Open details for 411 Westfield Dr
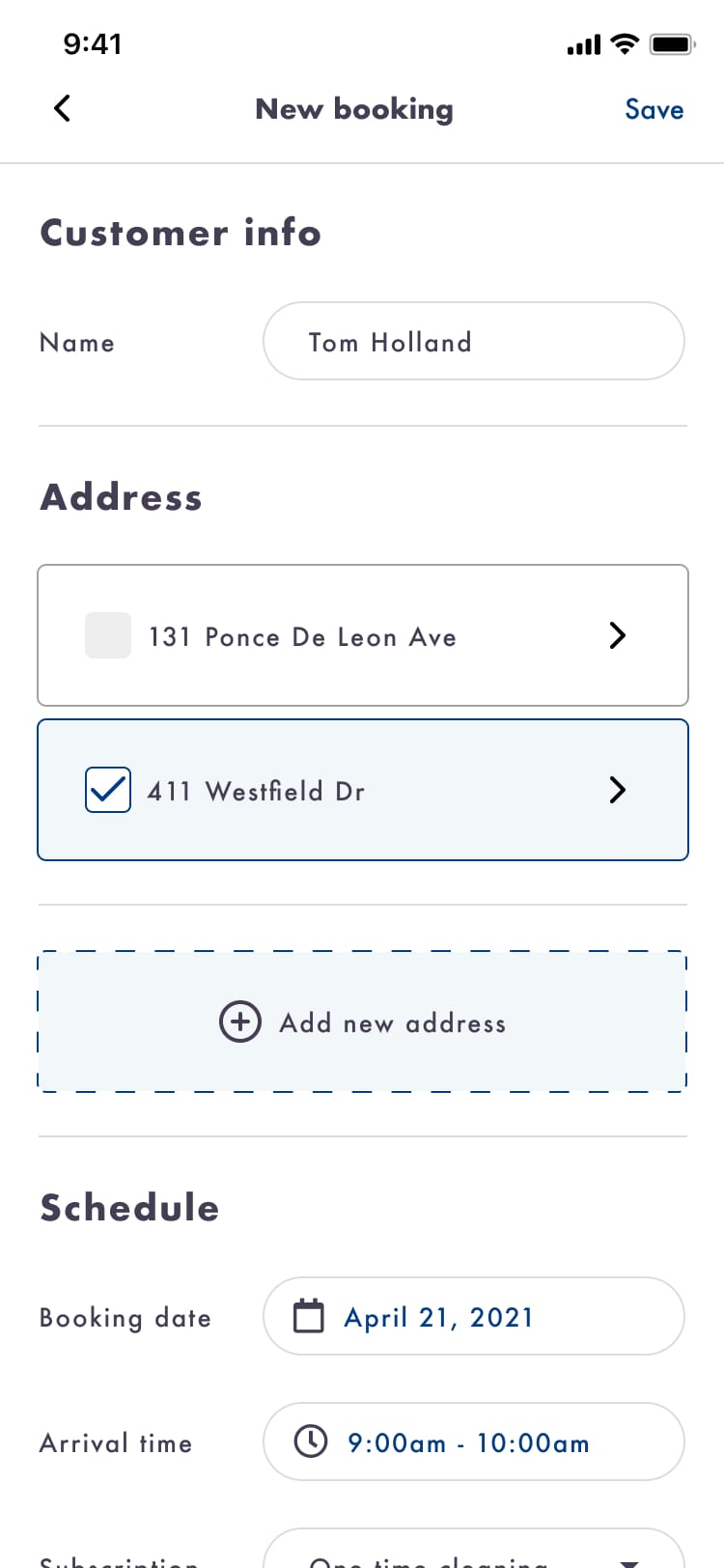Viewport: 724px width, 1568px height. coord(618,790)
